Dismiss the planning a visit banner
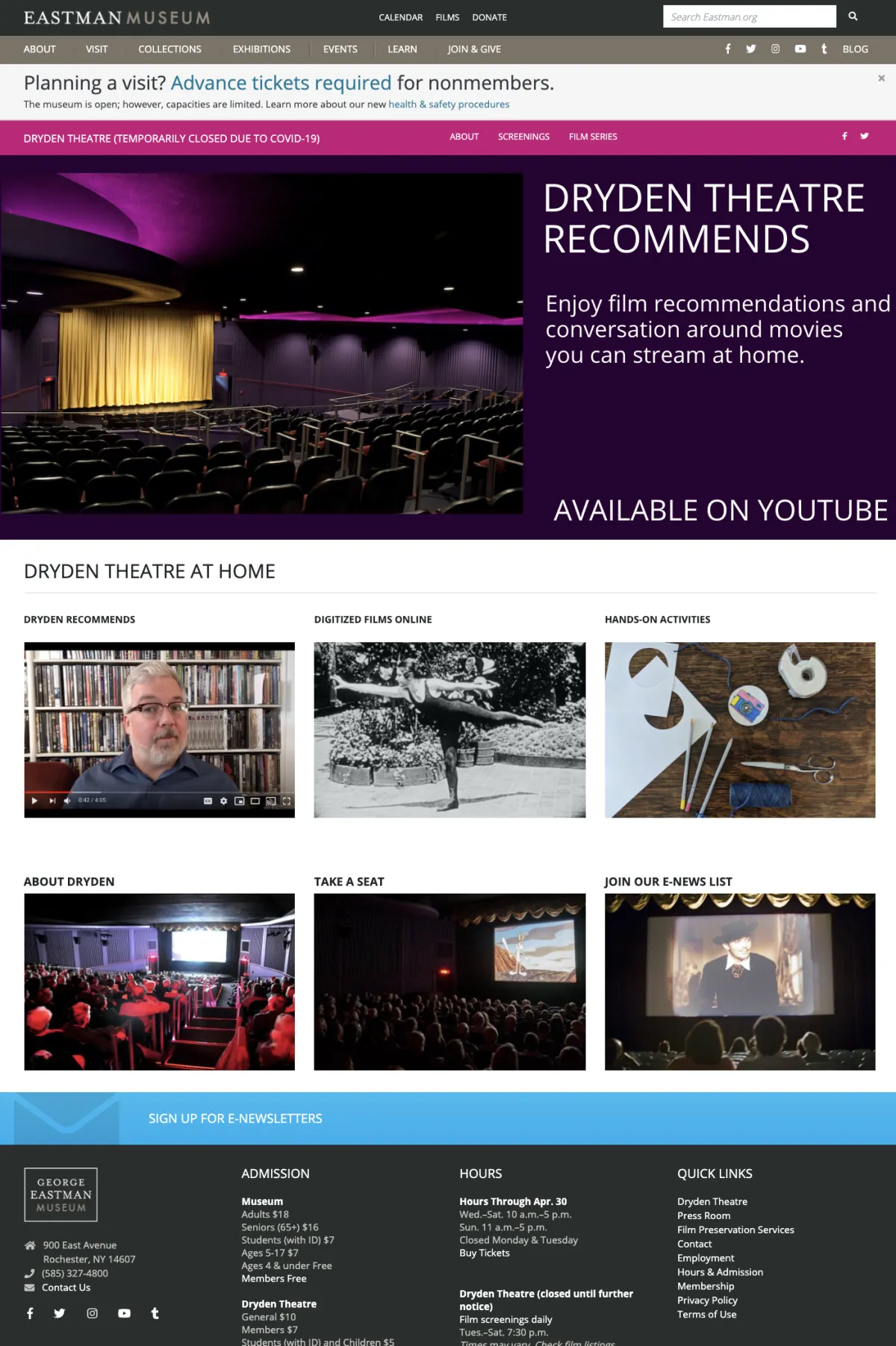This screenshot has width=896, height=1346. click(x=881, y=78)
